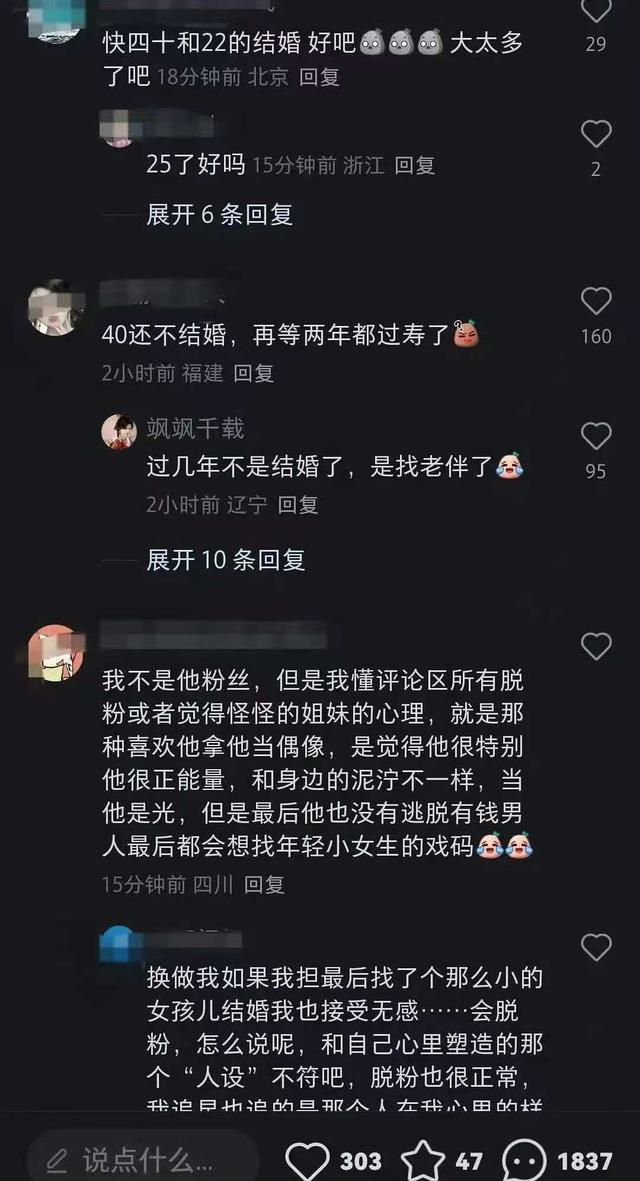Open 飒飒千载's profile avatar

click(119, 431)
